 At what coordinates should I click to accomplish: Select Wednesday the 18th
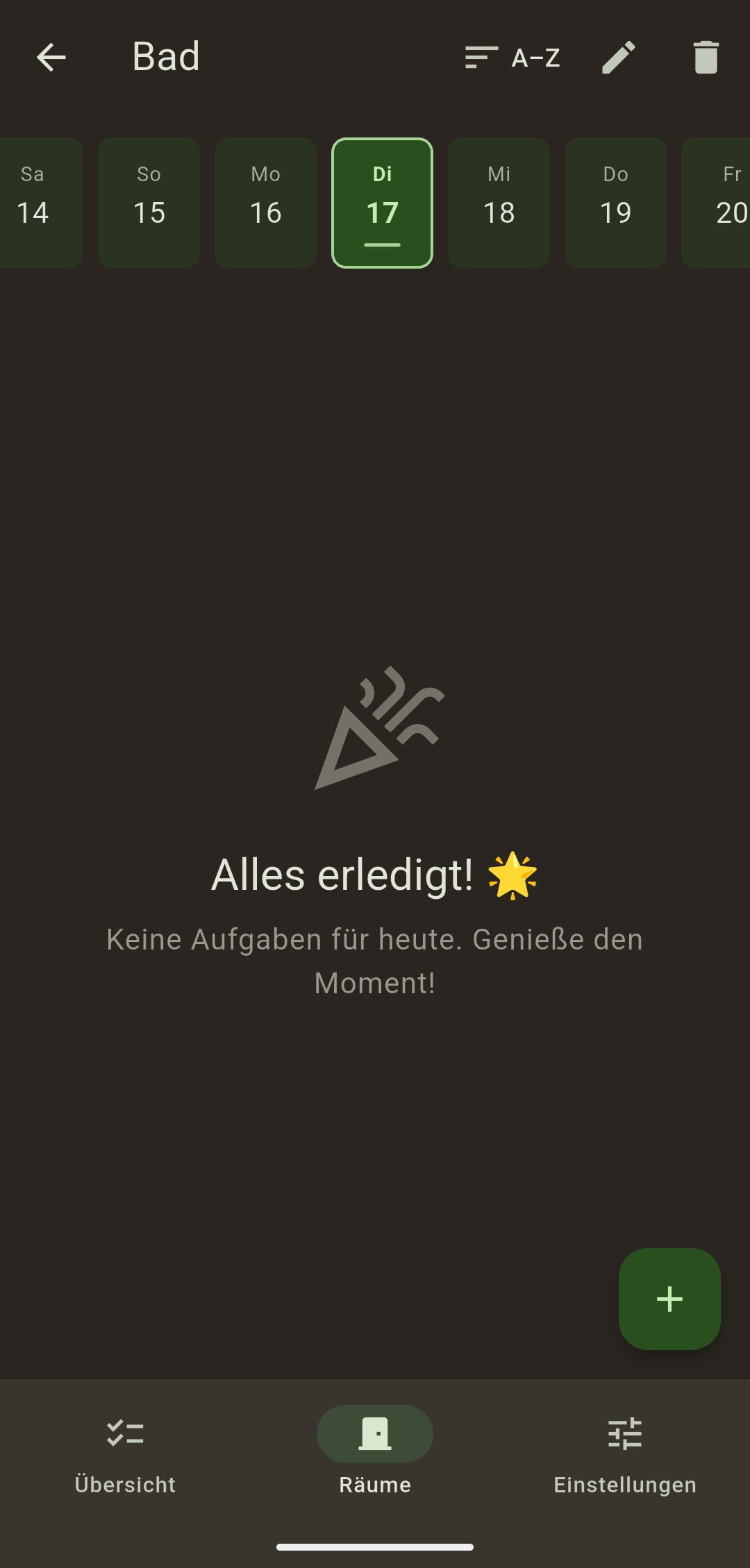coord(499,203)
